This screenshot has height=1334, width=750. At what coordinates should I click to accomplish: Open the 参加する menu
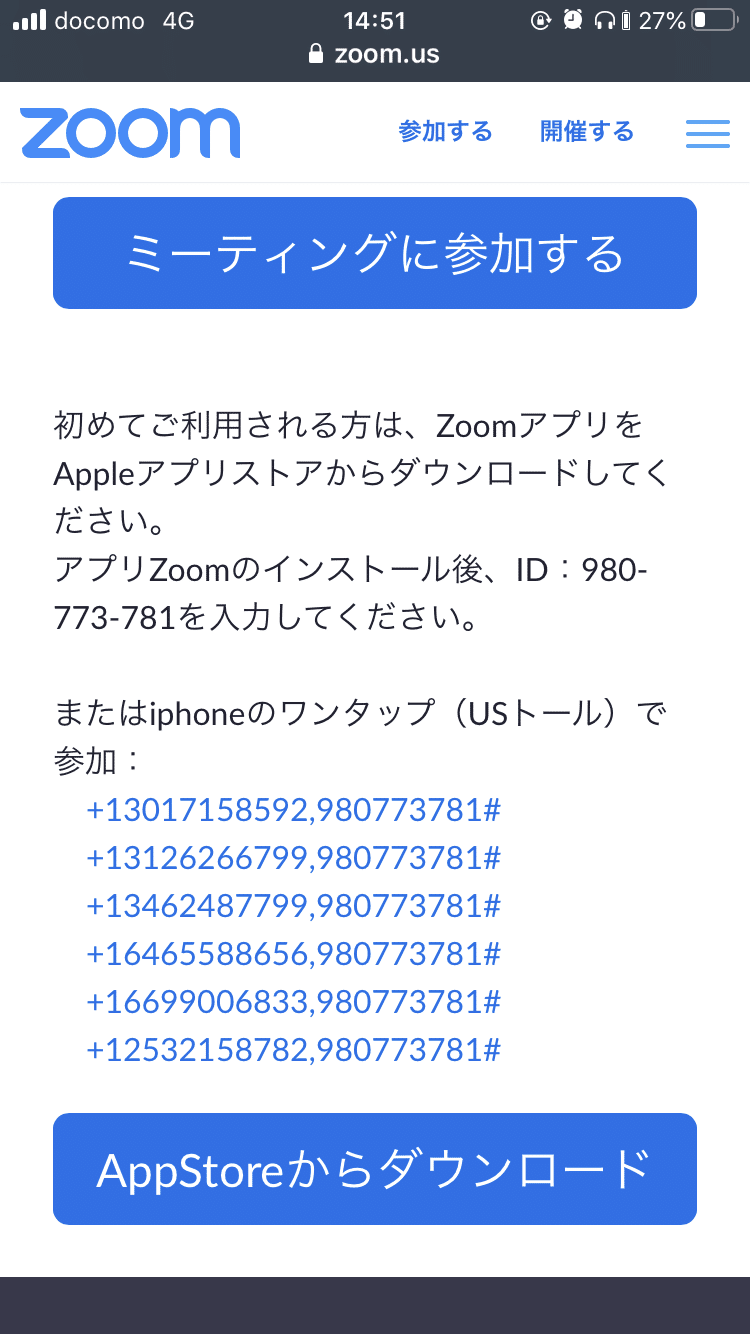coord(445,131)
